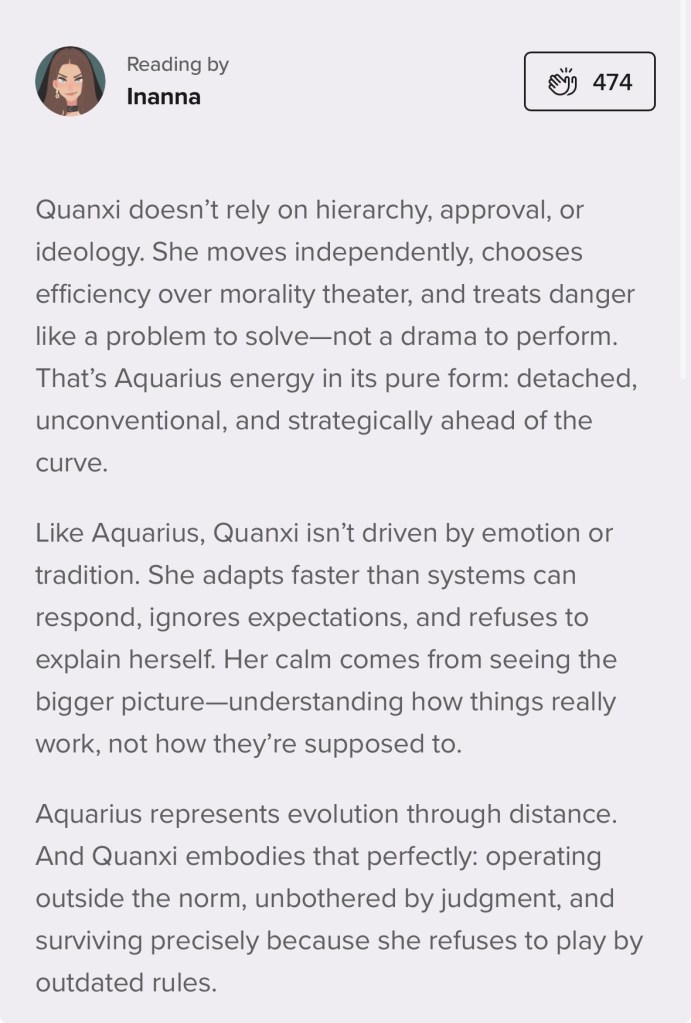Clap for this reading with 474 claps
Screen dimensions: 691x1023
590,81
